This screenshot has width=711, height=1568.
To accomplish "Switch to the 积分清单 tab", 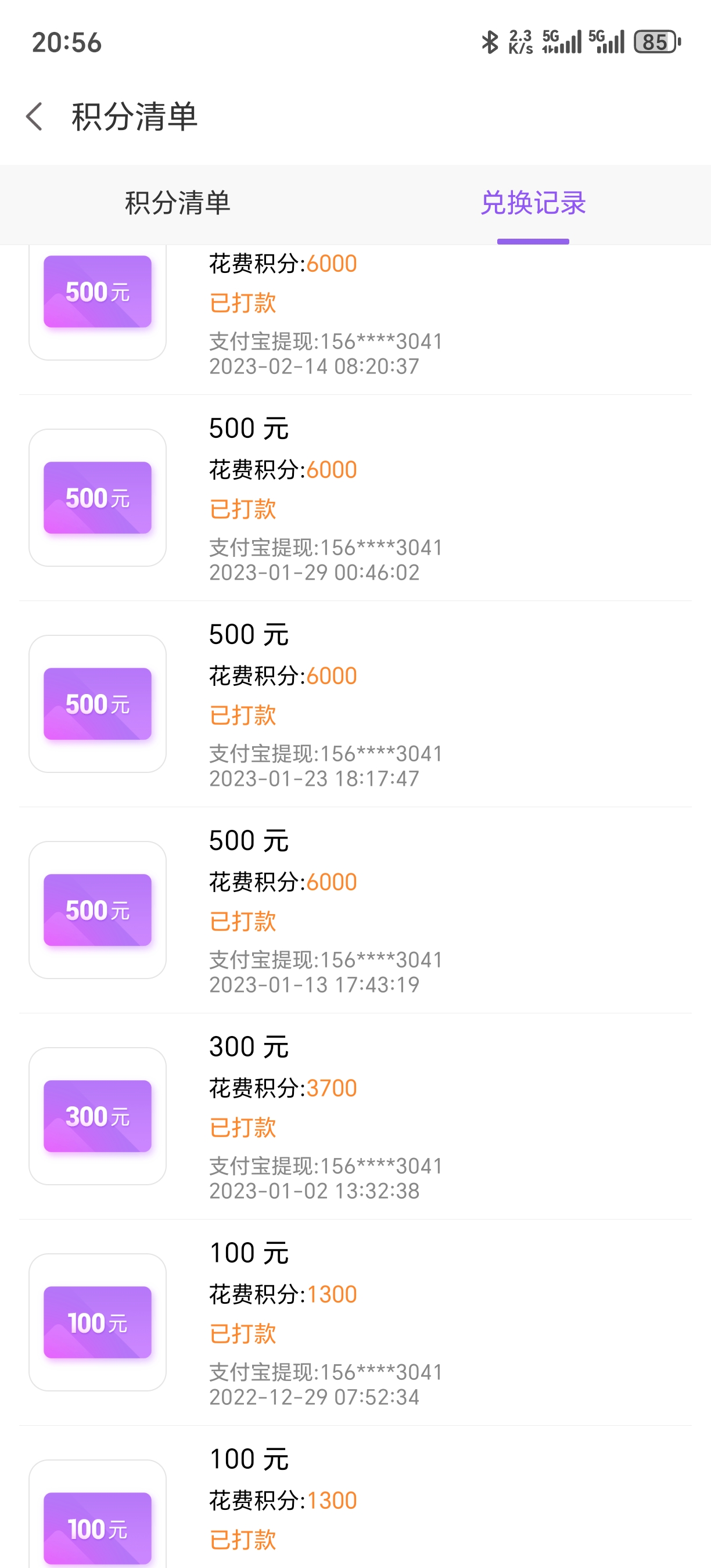I will click(x=177, y=203).
